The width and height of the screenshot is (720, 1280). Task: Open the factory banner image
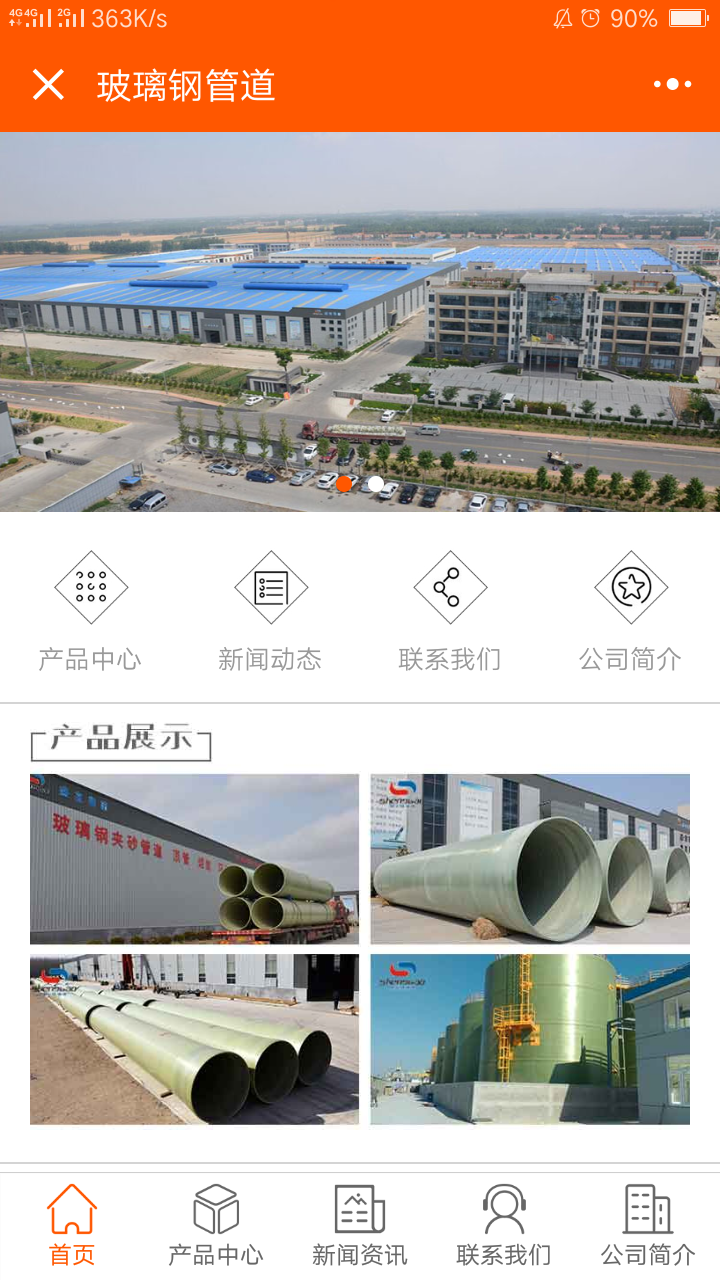coord(360,322)
